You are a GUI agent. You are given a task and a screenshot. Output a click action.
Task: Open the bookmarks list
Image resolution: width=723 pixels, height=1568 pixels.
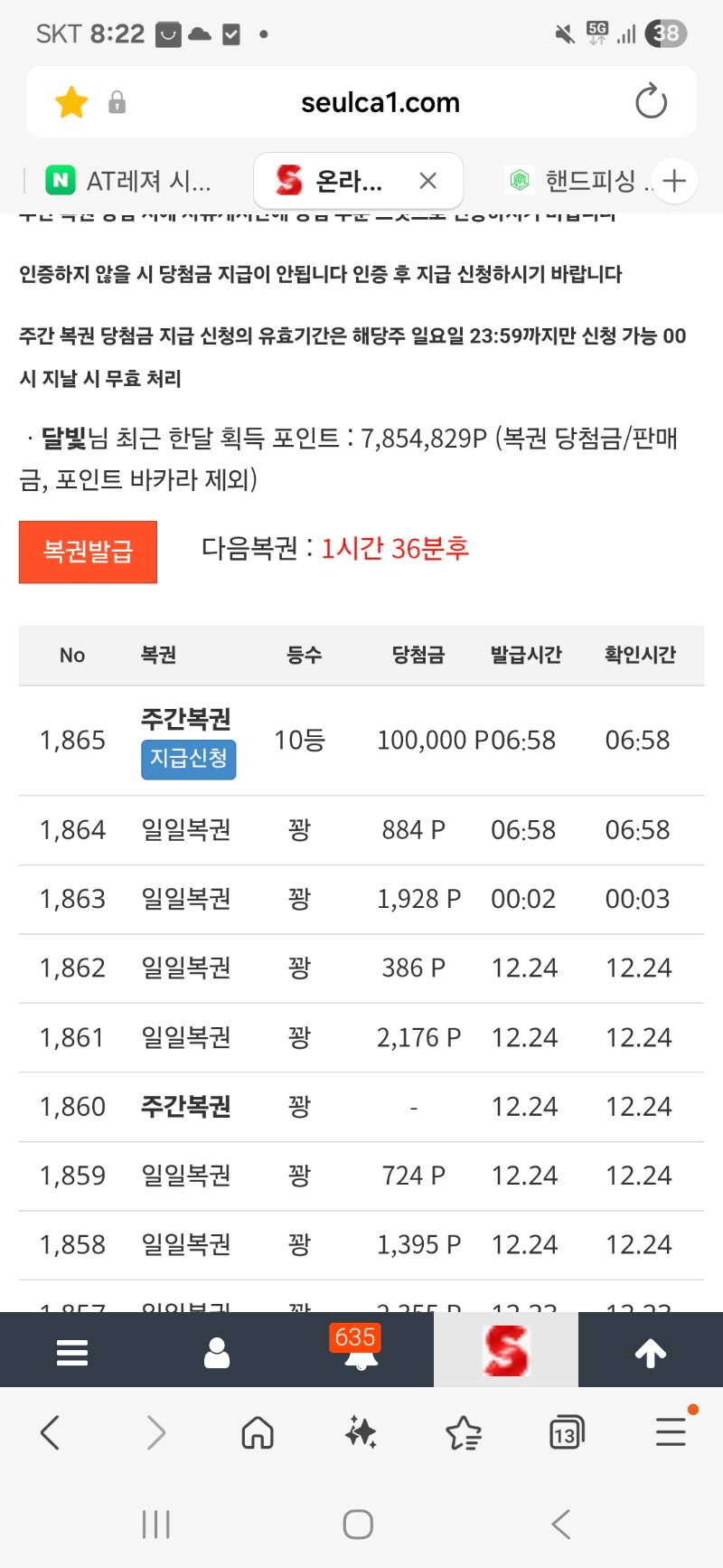[x=464, y=1433]
